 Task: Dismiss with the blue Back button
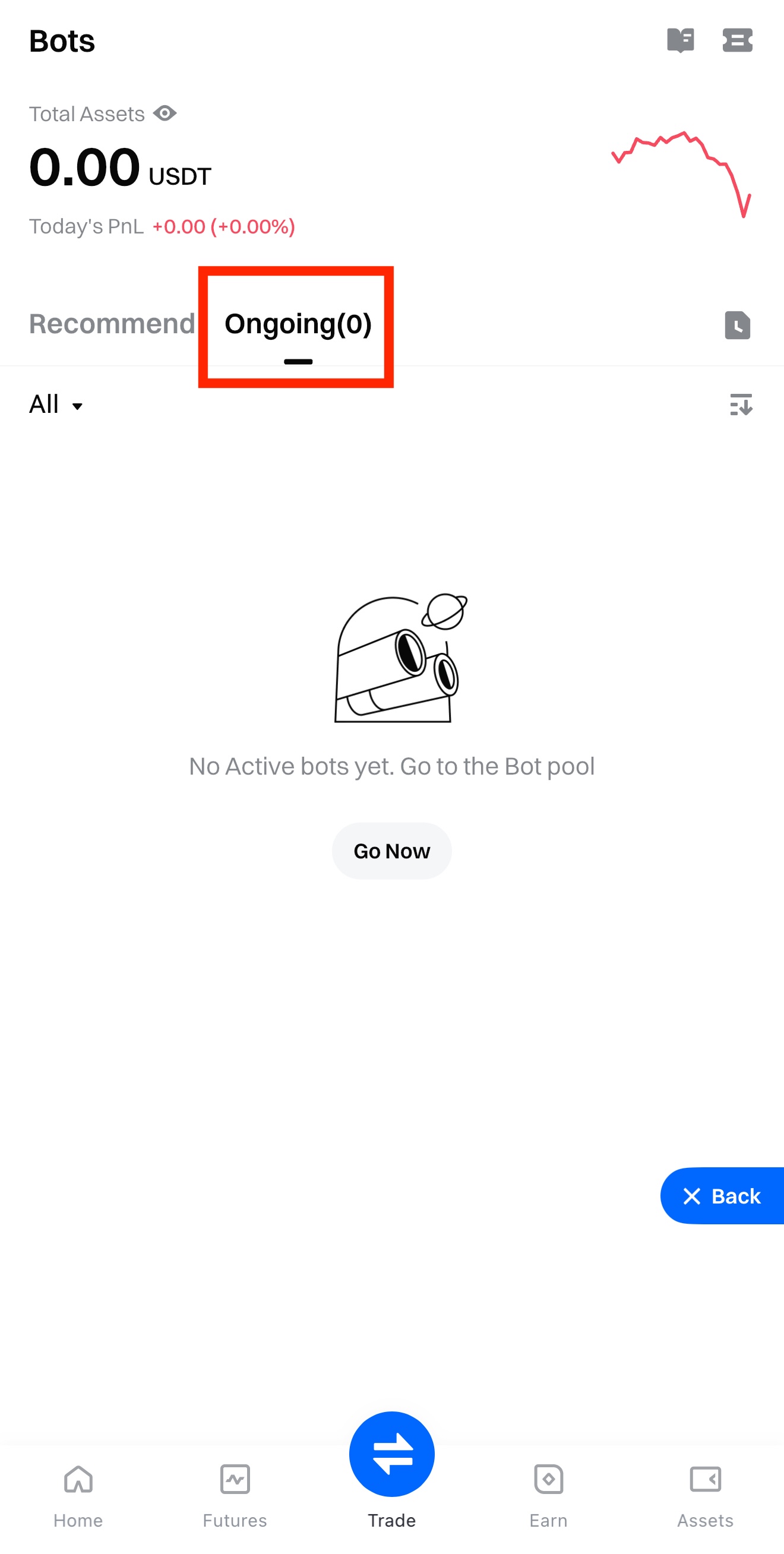(722, 1196)
